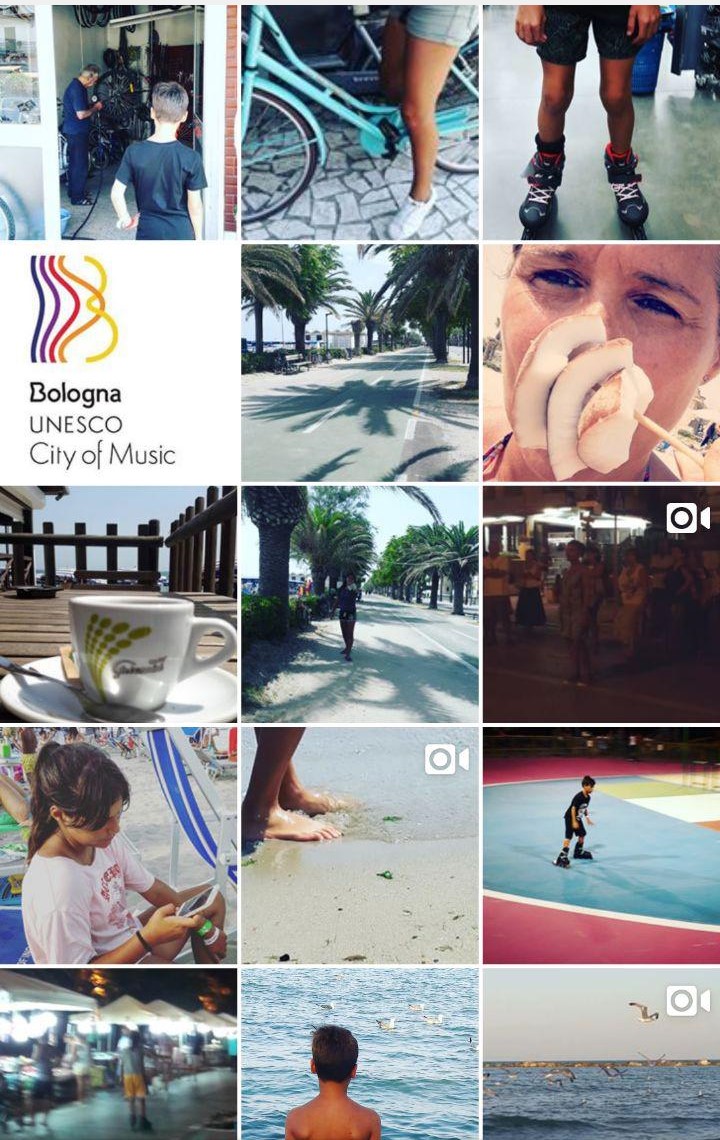View the night market stalls photo
This screenshot has height=1140, width=720.
click(x=119, y=1054)
